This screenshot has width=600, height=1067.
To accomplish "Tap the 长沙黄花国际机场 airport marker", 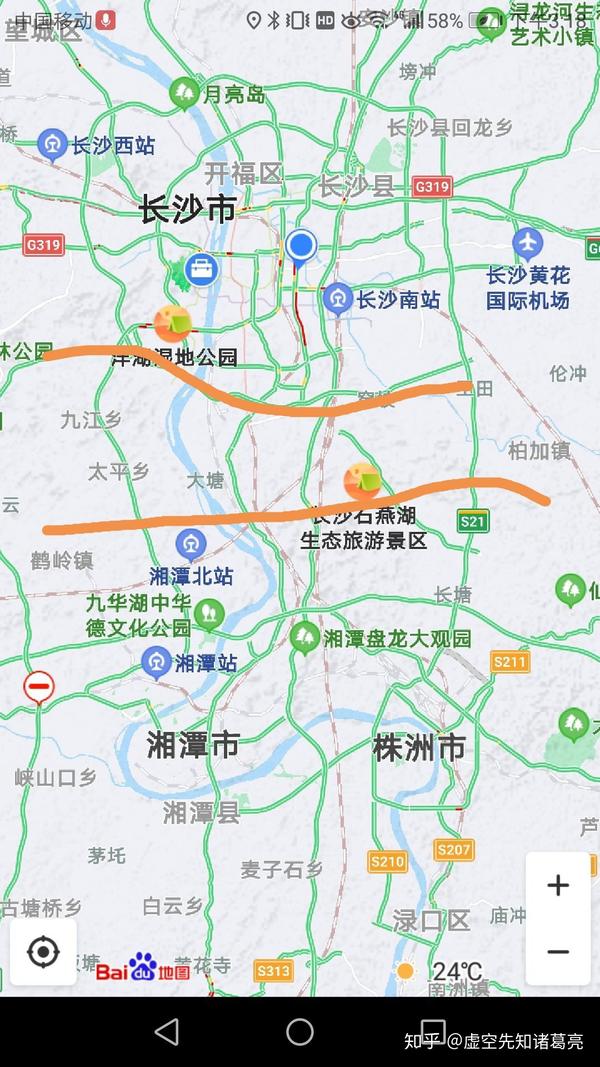I will pos(527,243).
